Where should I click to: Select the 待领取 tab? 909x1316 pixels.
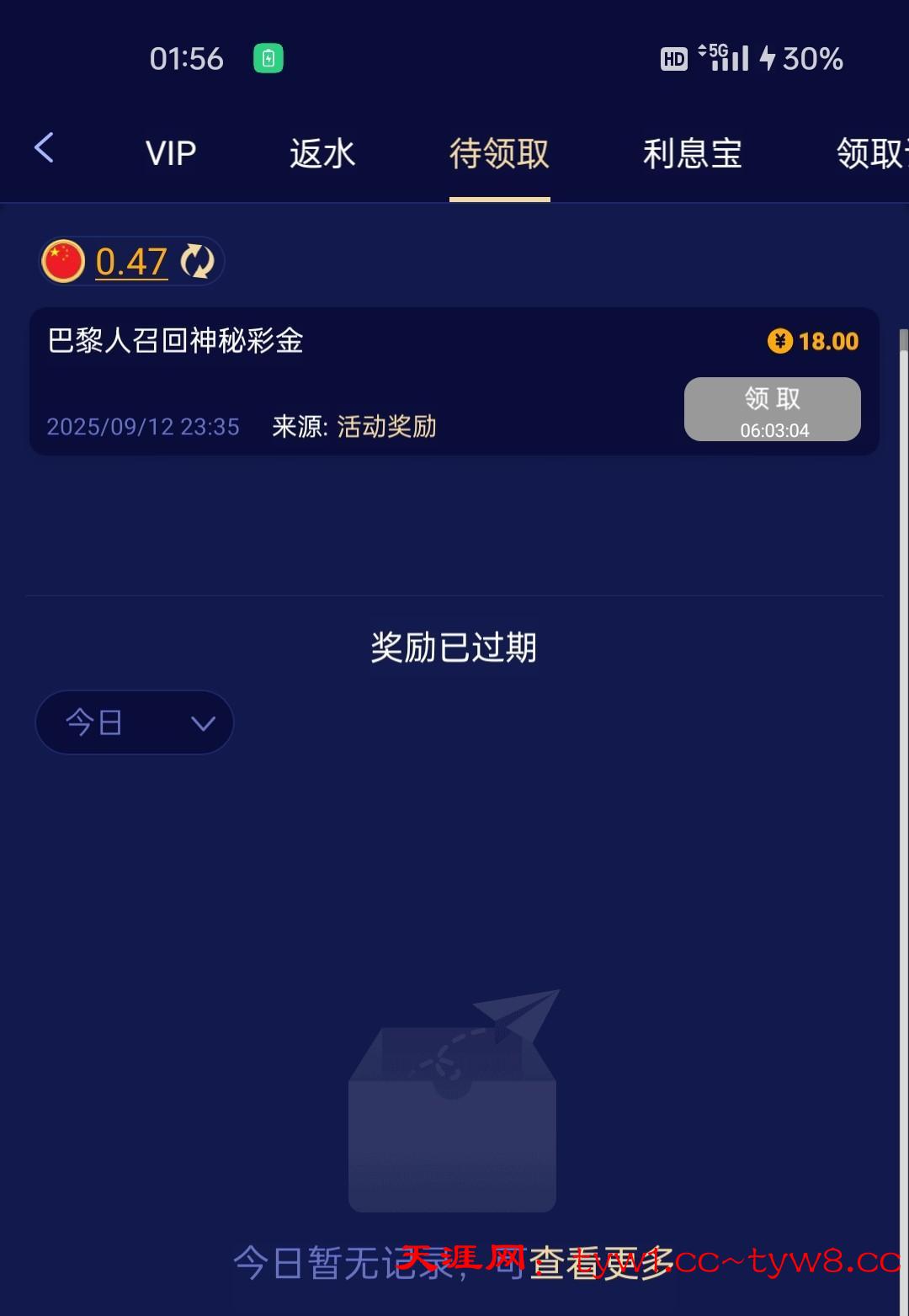(499, 153)
